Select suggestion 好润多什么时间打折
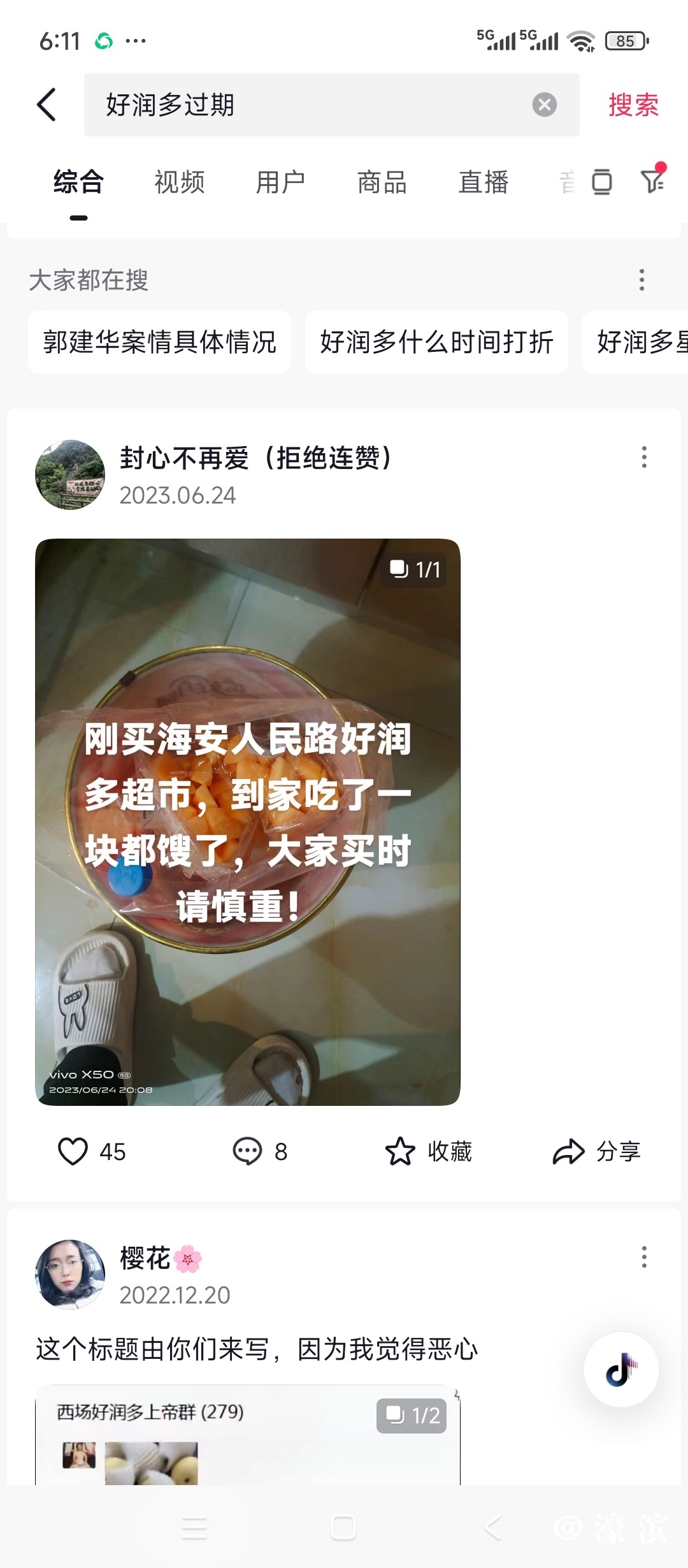The image size is (688, 1568). [x=436, y=342]
